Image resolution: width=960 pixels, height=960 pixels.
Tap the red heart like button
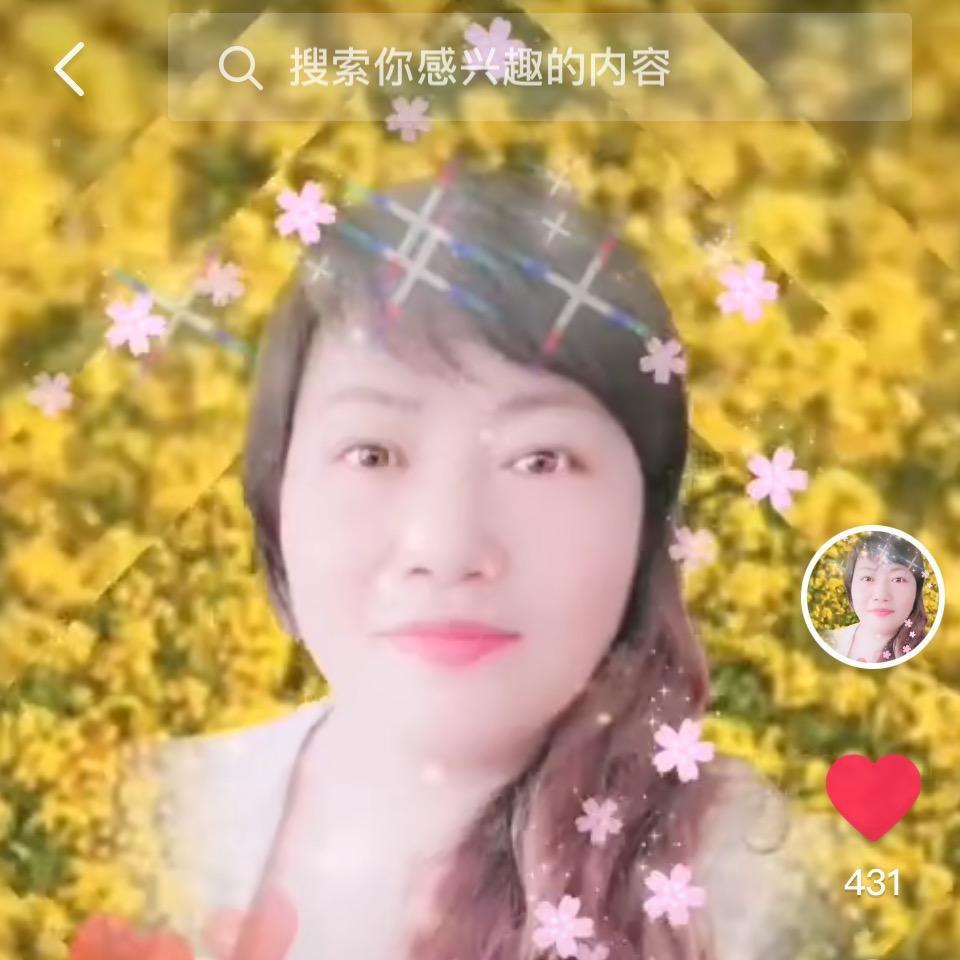pos(873,796)
